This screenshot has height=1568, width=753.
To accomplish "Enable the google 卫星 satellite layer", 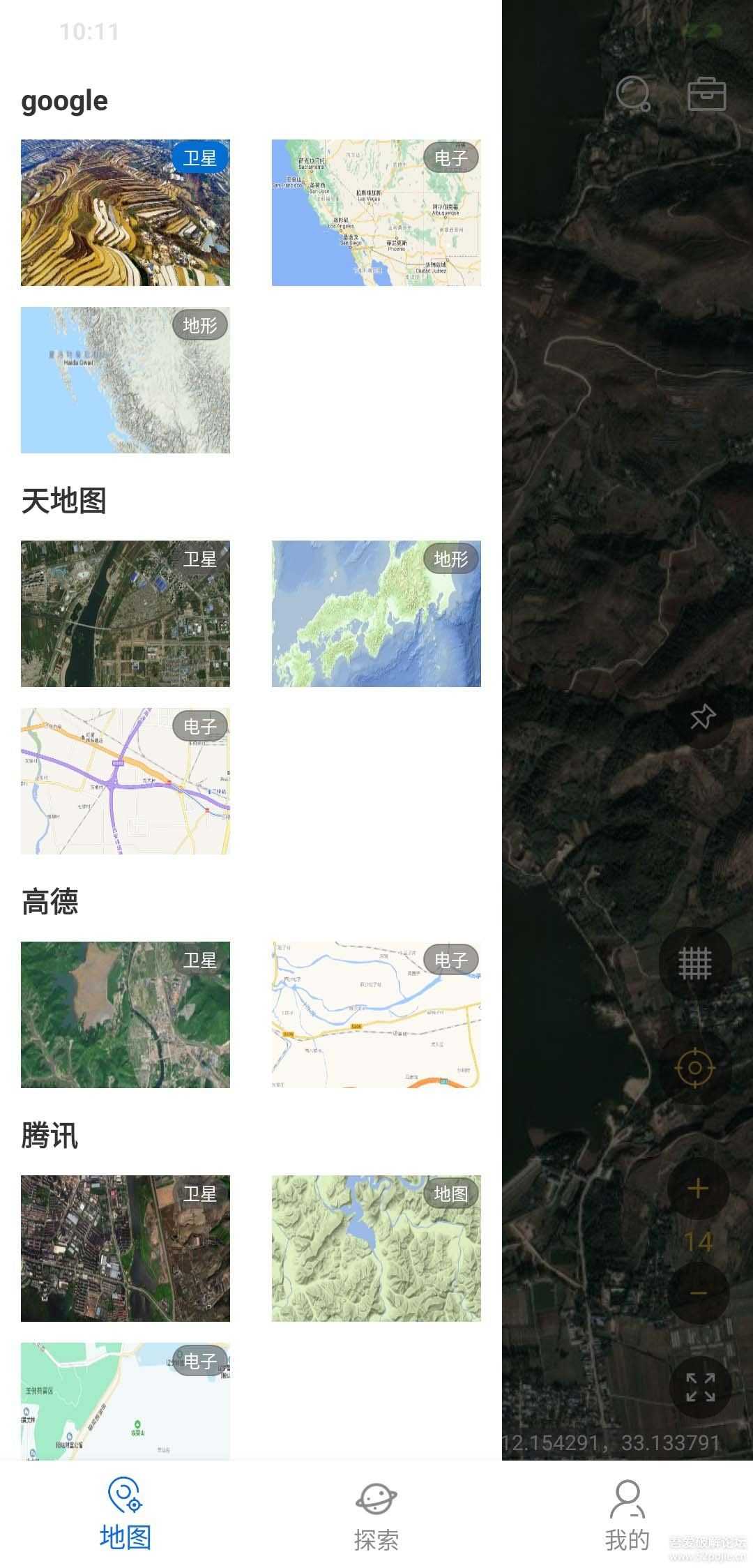I will tap(125, 213).
